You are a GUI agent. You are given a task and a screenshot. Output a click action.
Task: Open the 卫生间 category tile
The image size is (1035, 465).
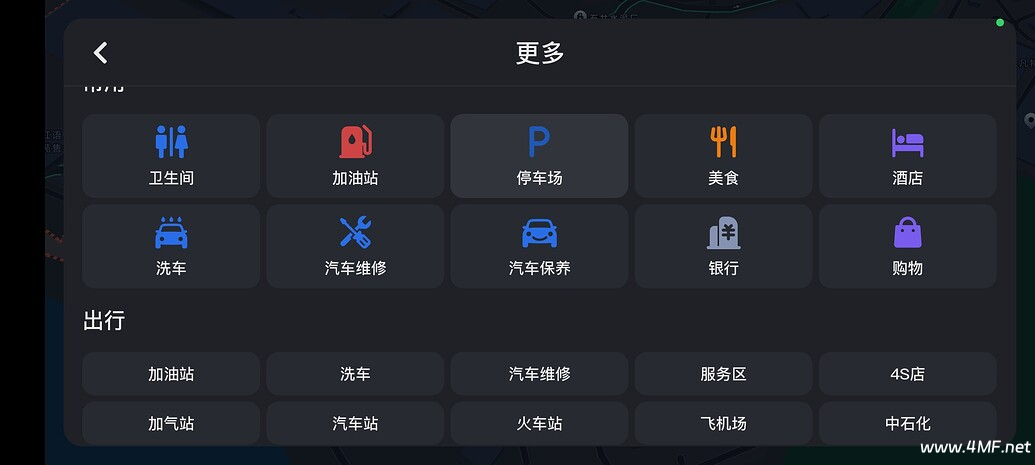[171, 156]
